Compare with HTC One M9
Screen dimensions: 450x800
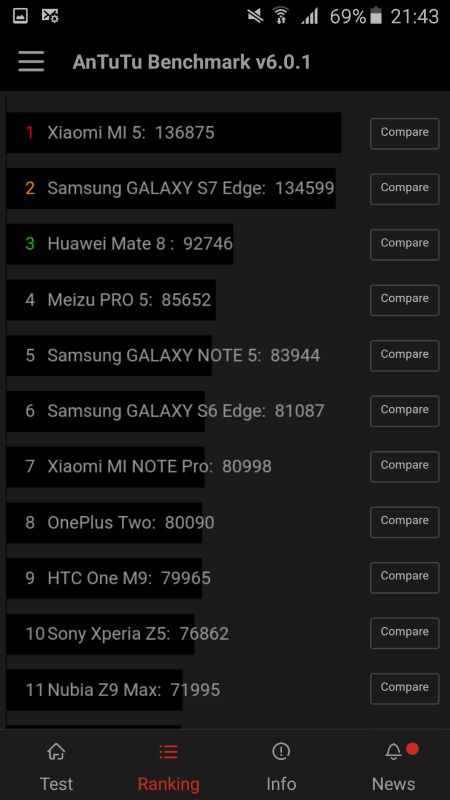tap(405, 578)
